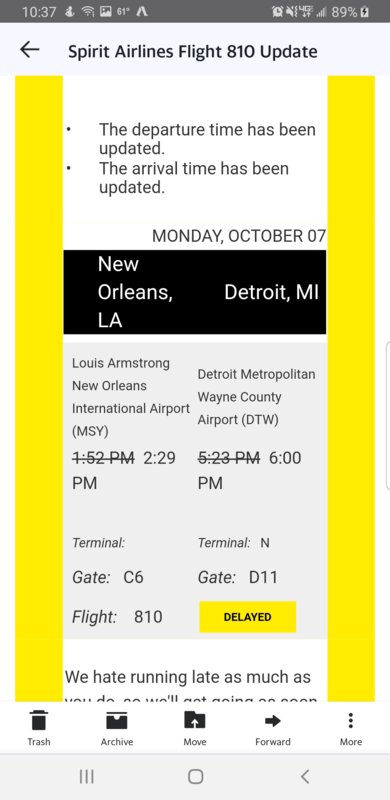This screenshot has width=390, height=800.
Task: Move the email to another folder
Action: tap(195, 728)
